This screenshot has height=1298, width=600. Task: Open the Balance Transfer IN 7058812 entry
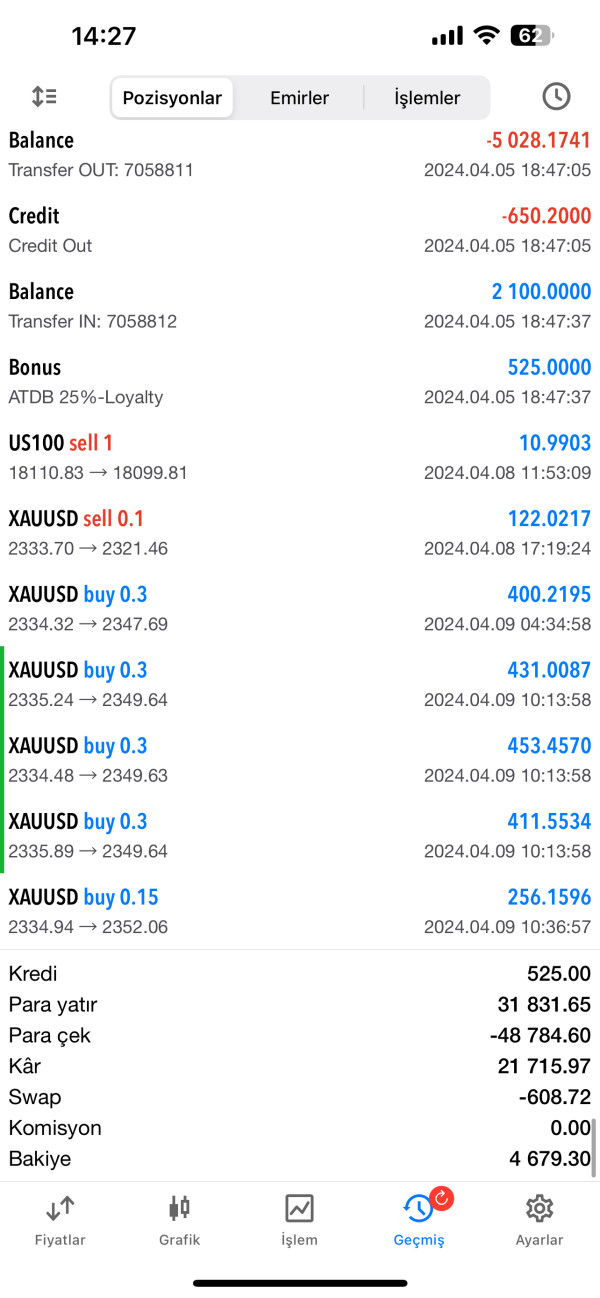[x=300, y=306]
